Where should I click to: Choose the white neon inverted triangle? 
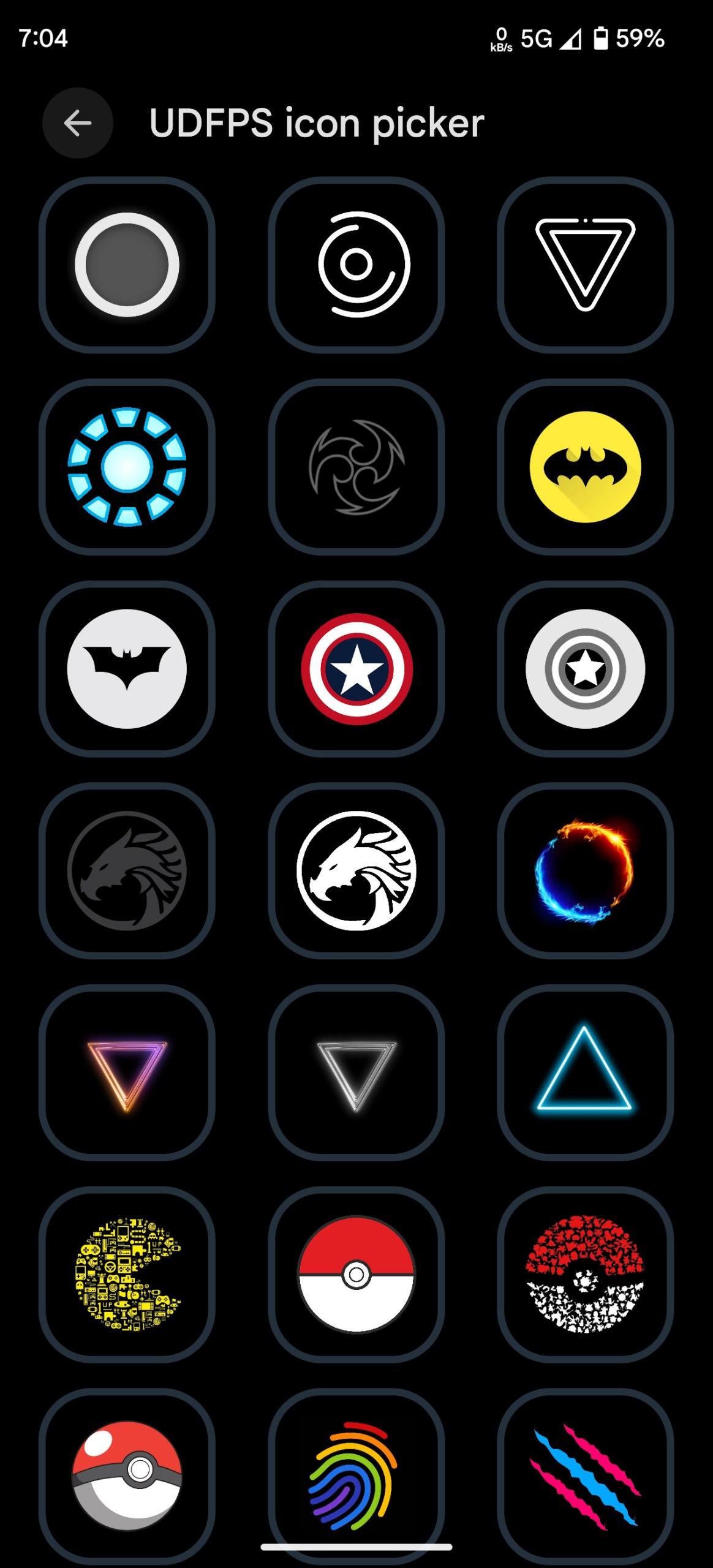(356, 1072)
